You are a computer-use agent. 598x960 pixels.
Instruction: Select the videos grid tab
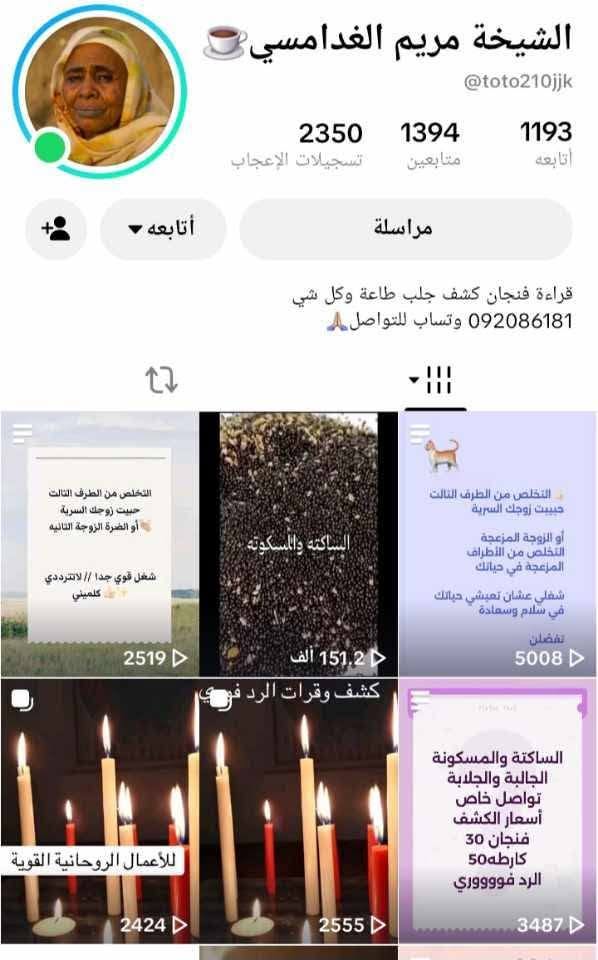coord(435,380)
